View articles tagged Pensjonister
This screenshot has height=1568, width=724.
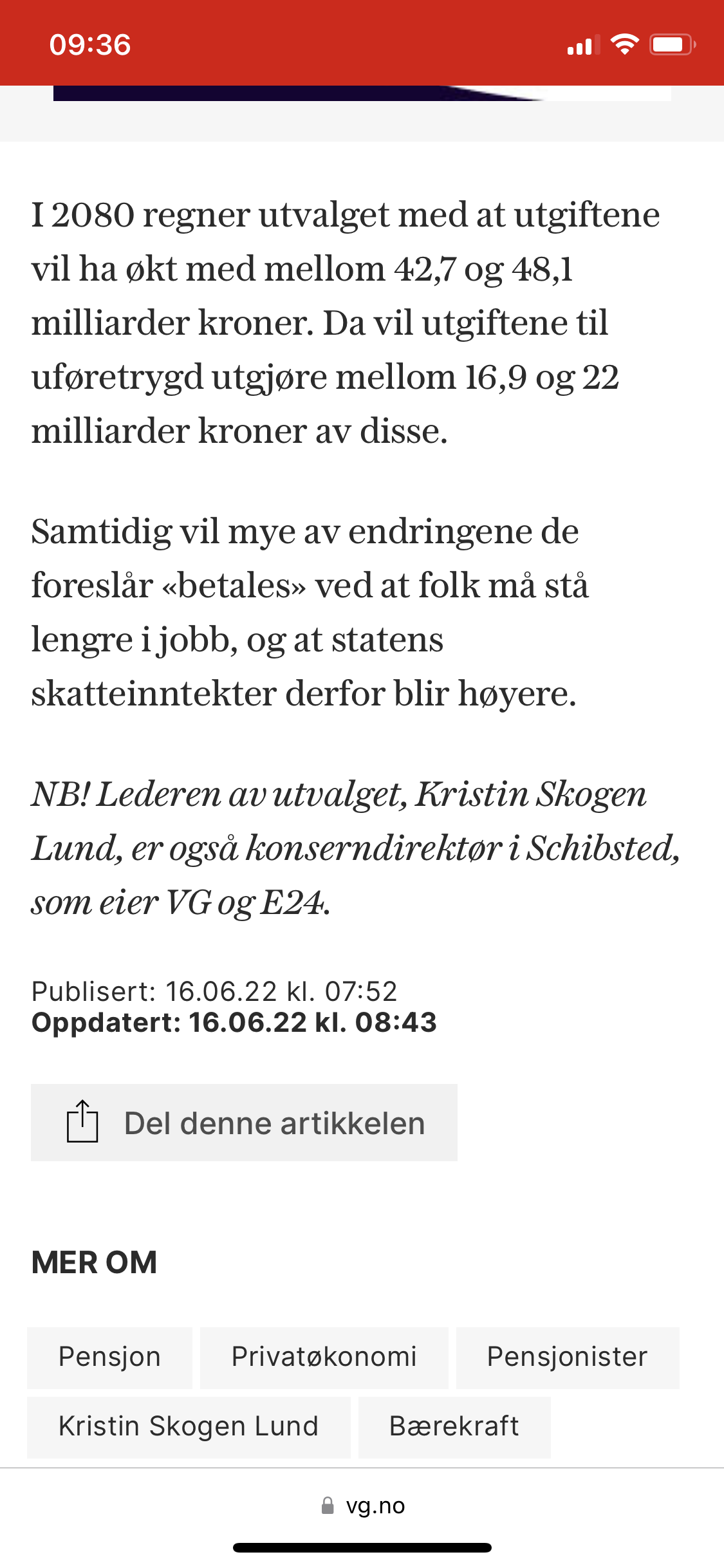(567, 1357)
